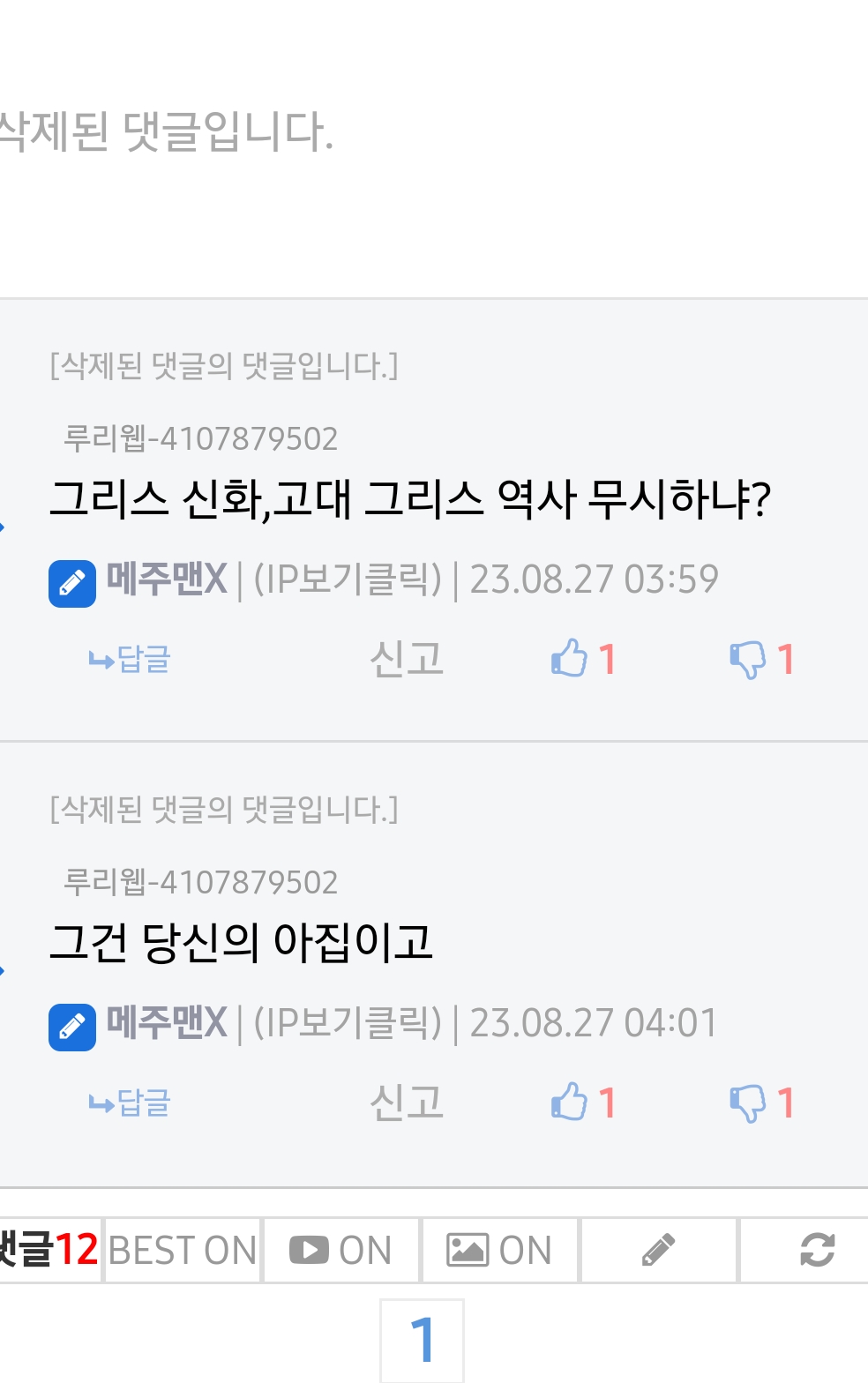View IP of the 04:01 comment
The width and height of the screenshot is (868, 1383).
[x=347, y=1023]
